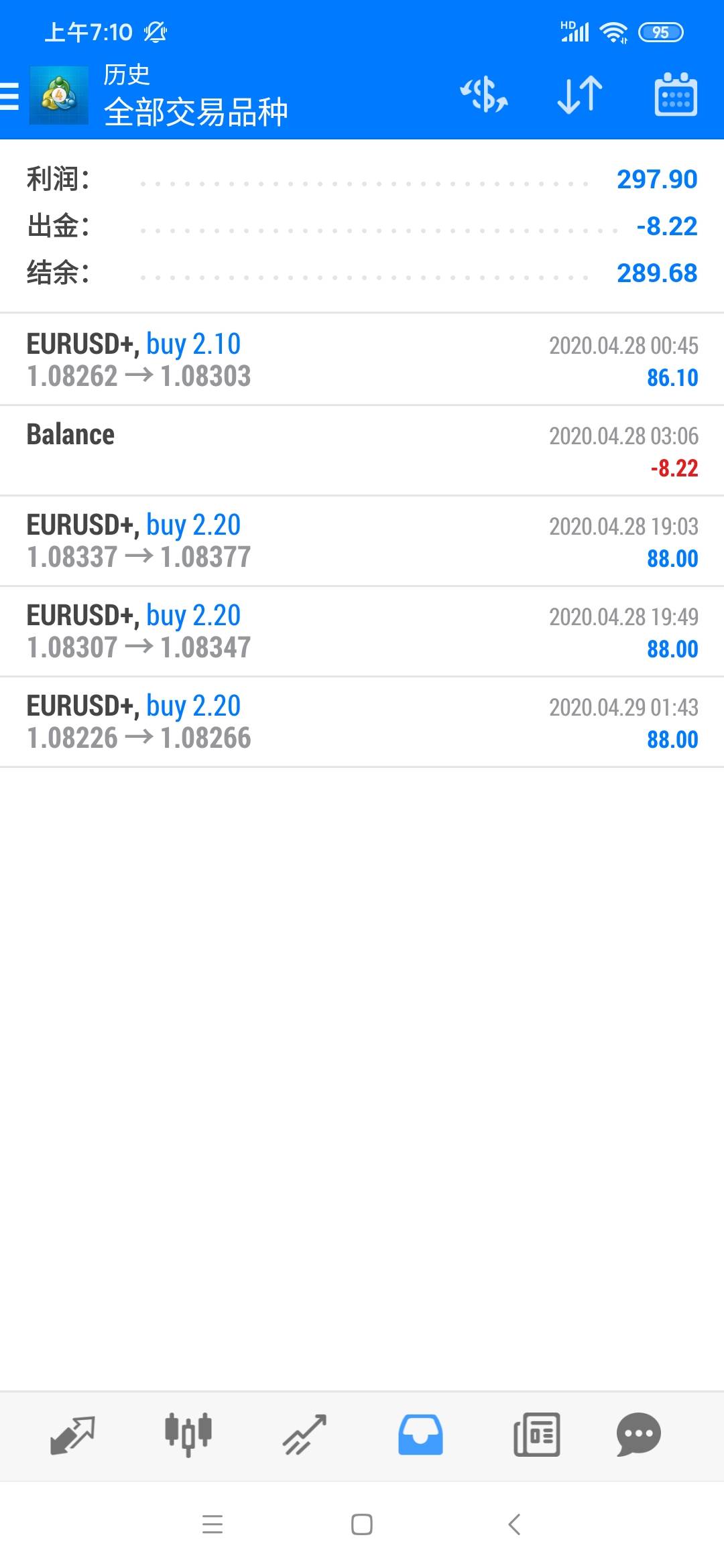Go to the system home screen
The image size is (724, 1568).
pos(362,1524)
